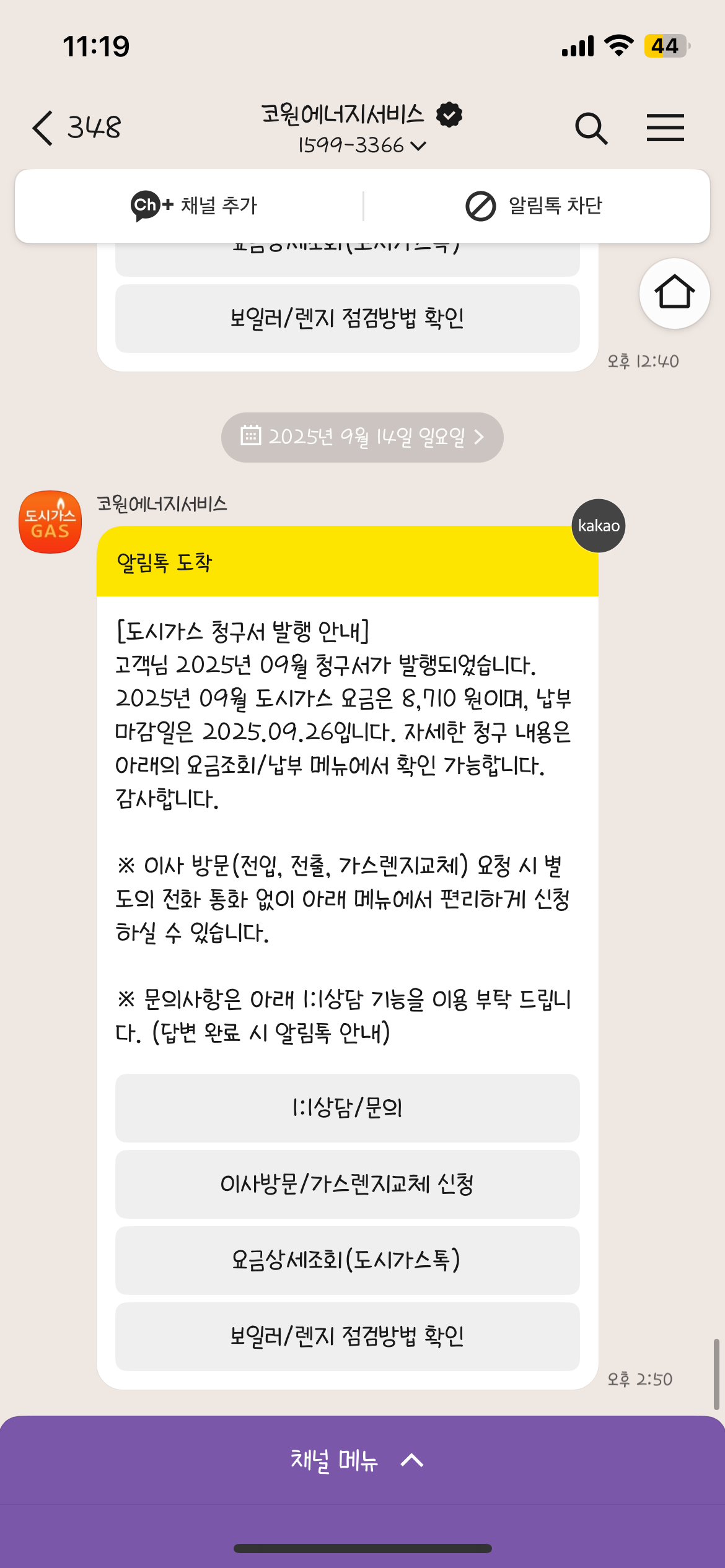Go back to the chat list

pos(43,128)
